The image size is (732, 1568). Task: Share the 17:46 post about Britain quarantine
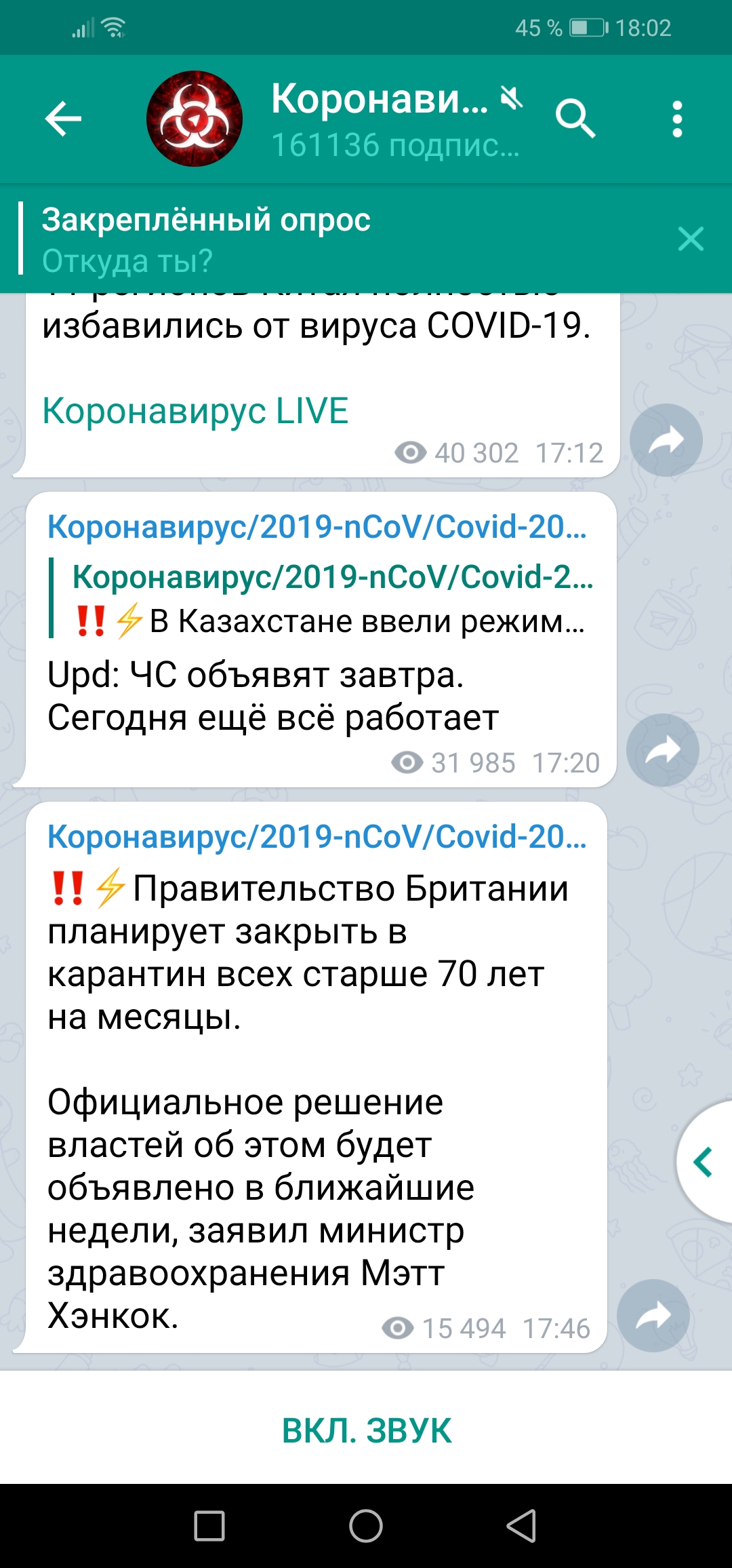tap(653, 1315)
